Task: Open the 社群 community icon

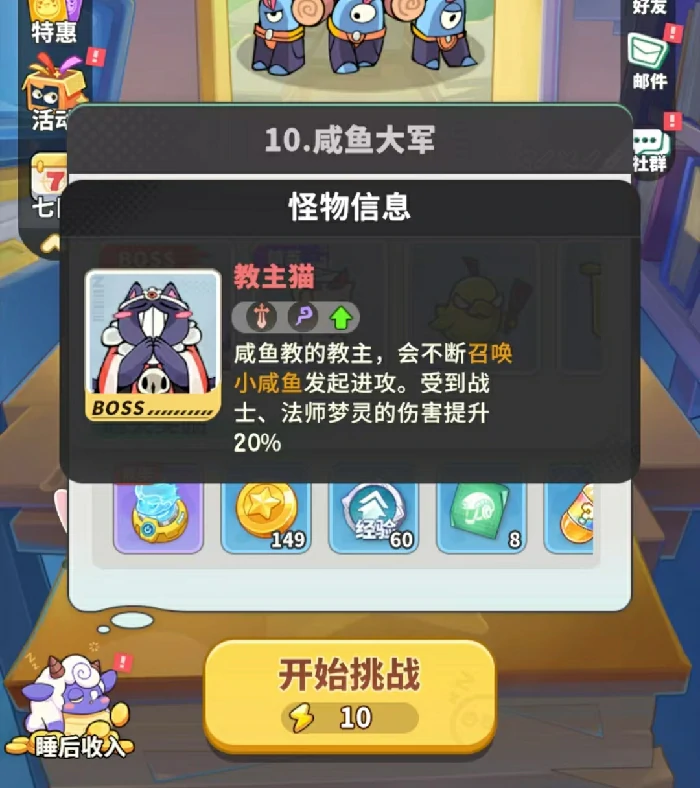Action: 649,150
